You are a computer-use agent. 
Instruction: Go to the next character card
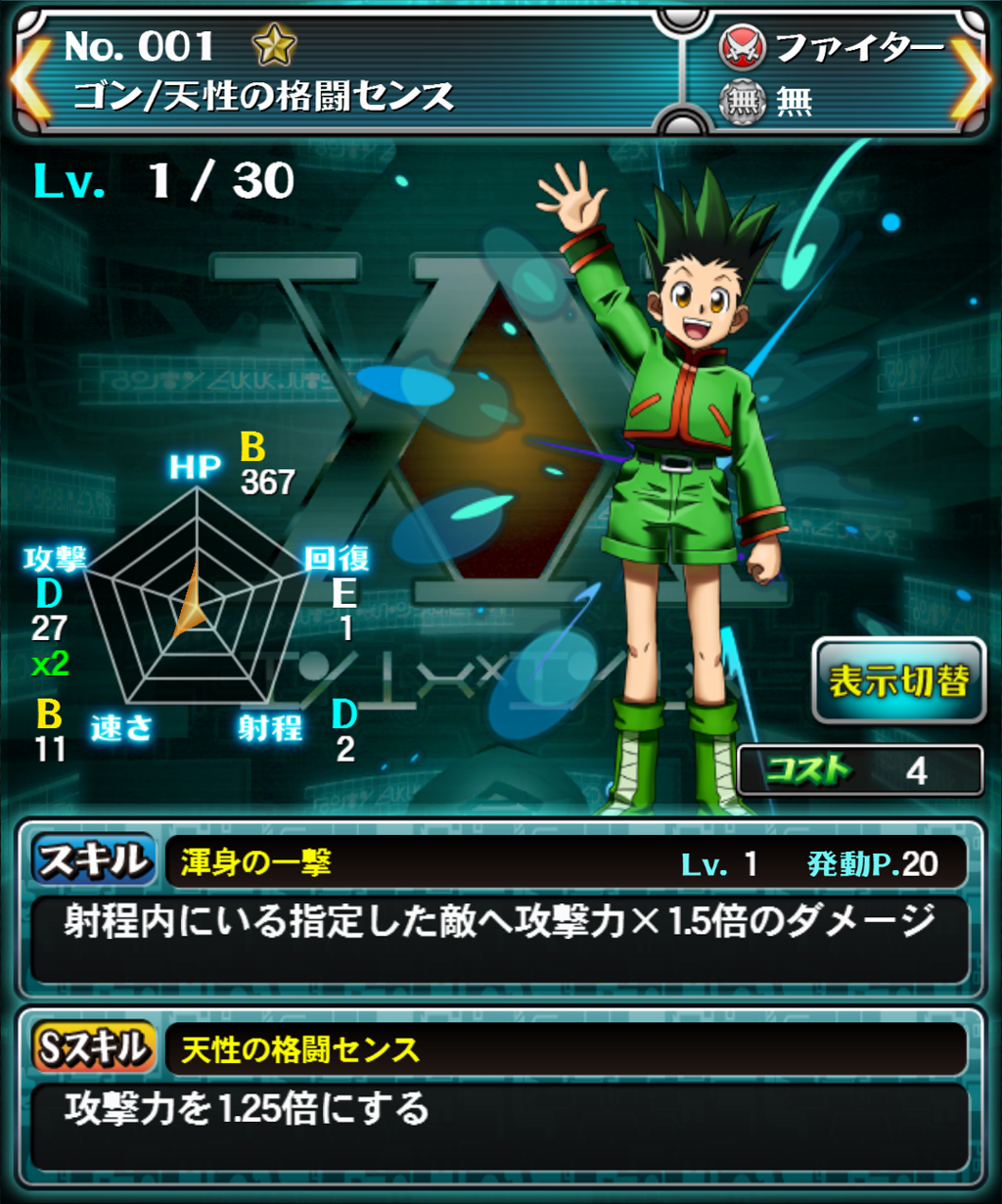coord(973,74)
